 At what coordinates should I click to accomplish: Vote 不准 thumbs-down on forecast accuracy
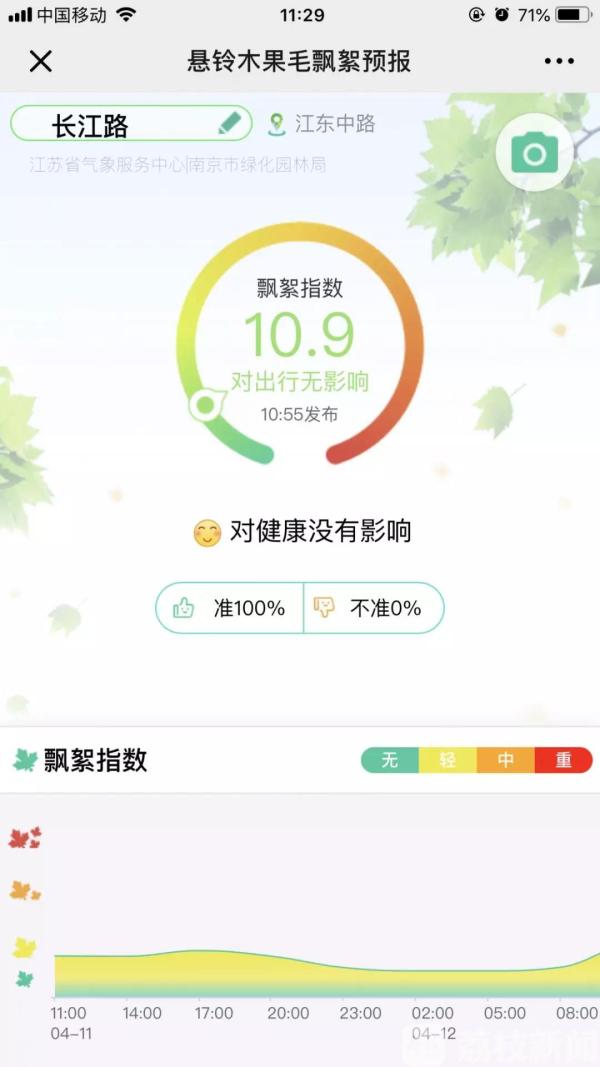[x=372, y=608]
